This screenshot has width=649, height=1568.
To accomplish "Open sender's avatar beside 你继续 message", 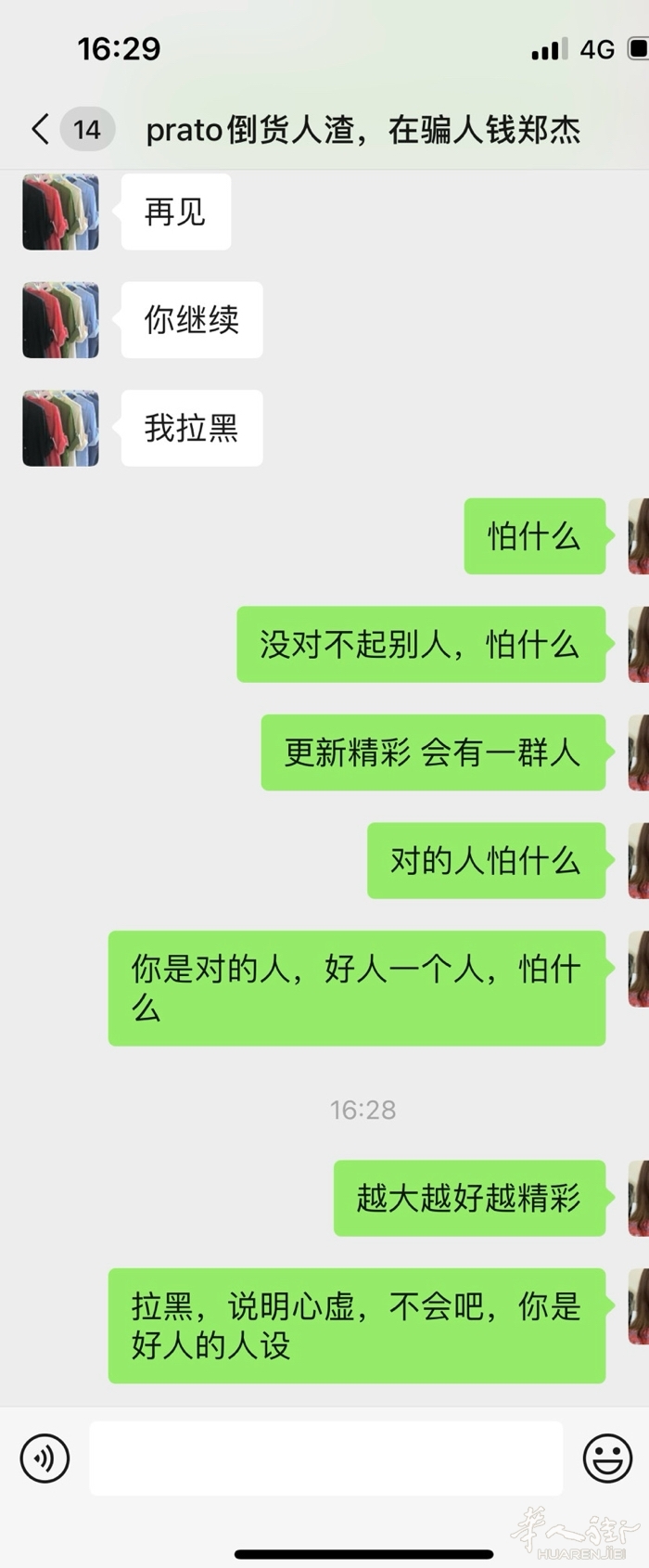I will coord(61,320).
